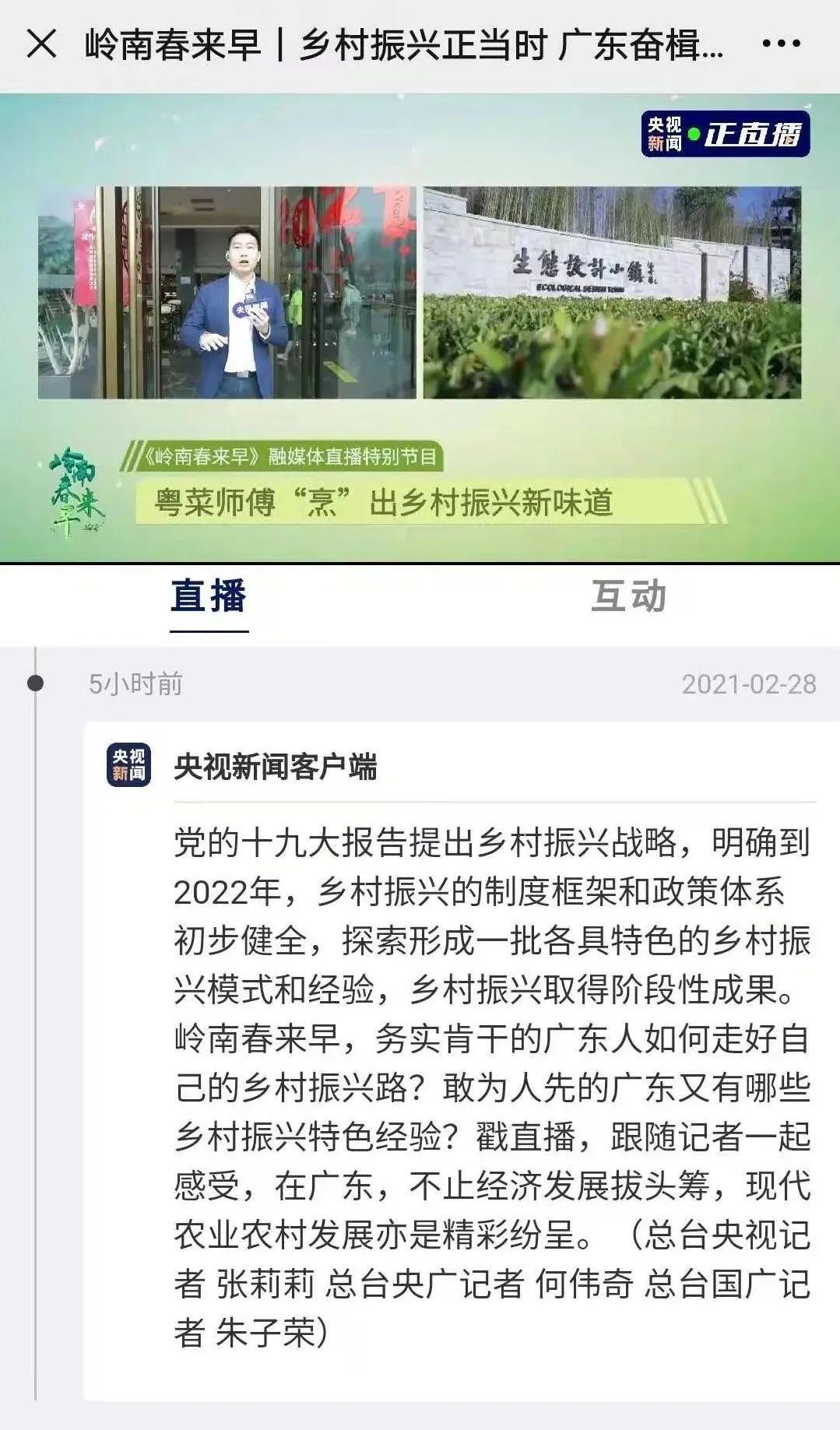Close the live broadcast page
840x1430 pixels.
click(x=41, y=44)
